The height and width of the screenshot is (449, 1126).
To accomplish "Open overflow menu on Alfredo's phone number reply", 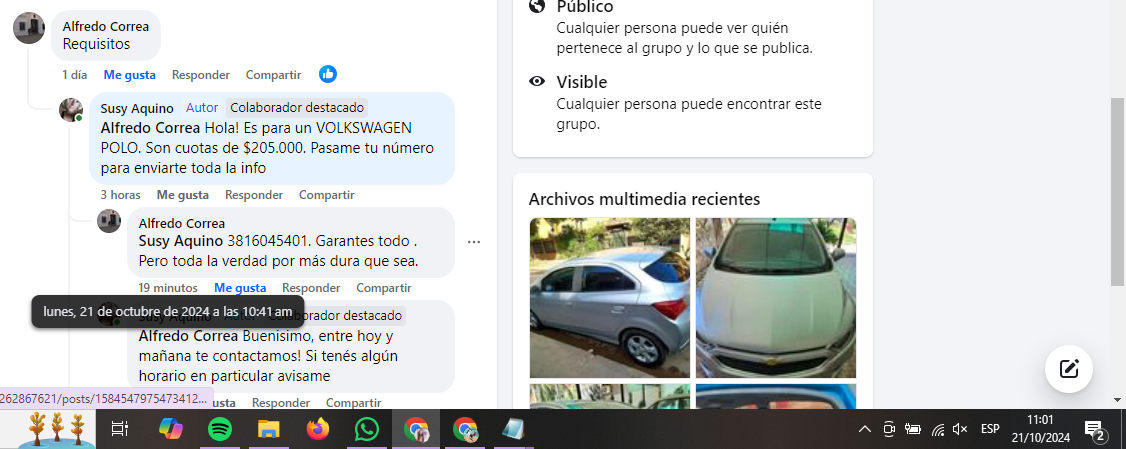I will [474, 242].
